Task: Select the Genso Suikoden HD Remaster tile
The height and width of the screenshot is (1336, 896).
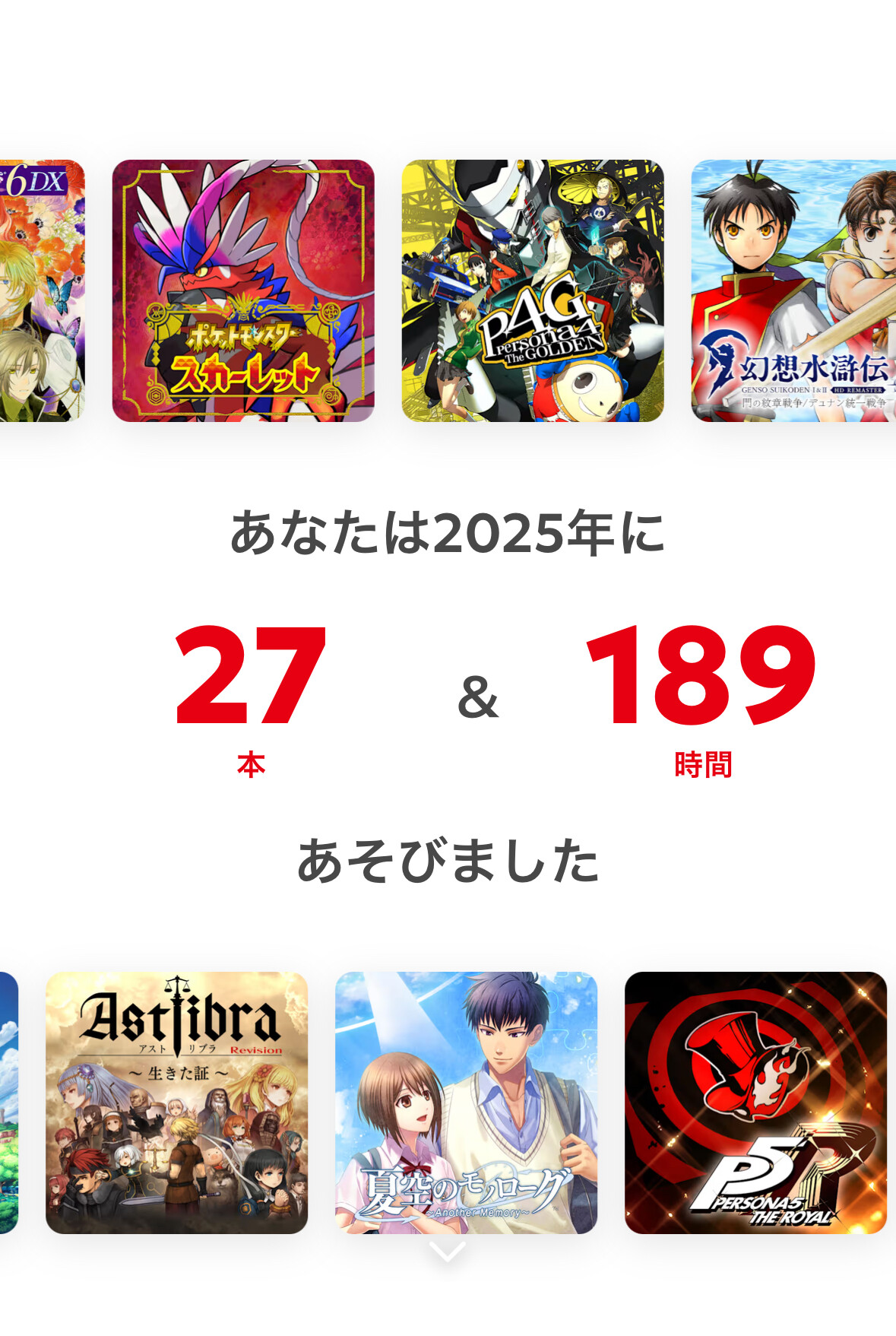Action: point(793,290)
